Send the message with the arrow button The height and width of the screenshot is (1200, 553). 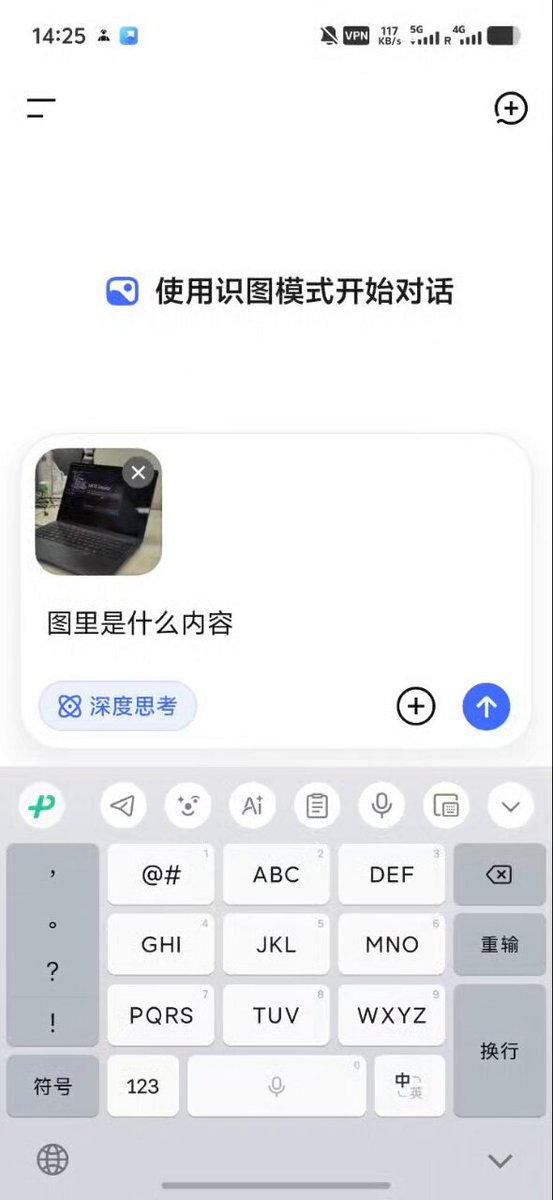tap(486, 707)
